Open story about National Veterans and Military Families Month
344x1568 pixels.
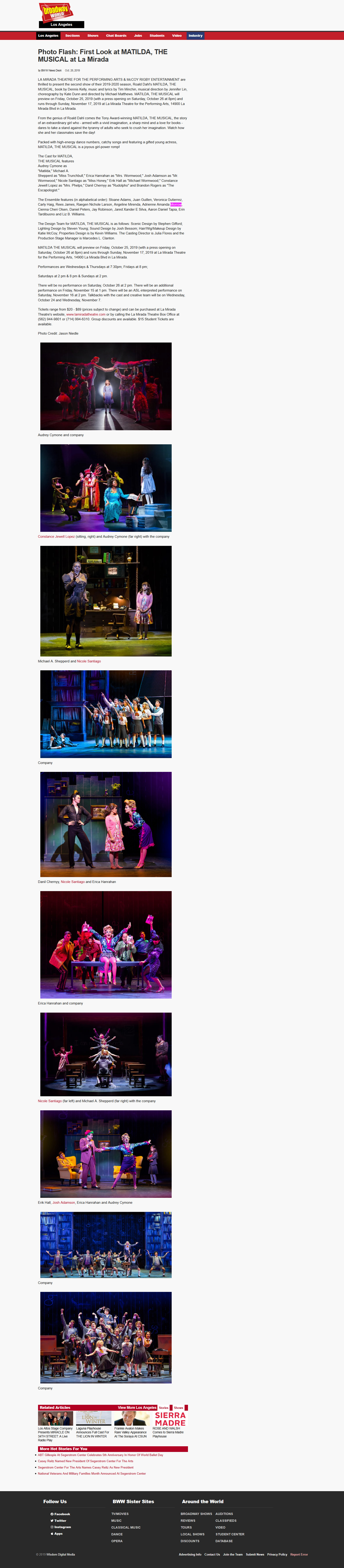pyautogui.click(x=92, y=1474)
